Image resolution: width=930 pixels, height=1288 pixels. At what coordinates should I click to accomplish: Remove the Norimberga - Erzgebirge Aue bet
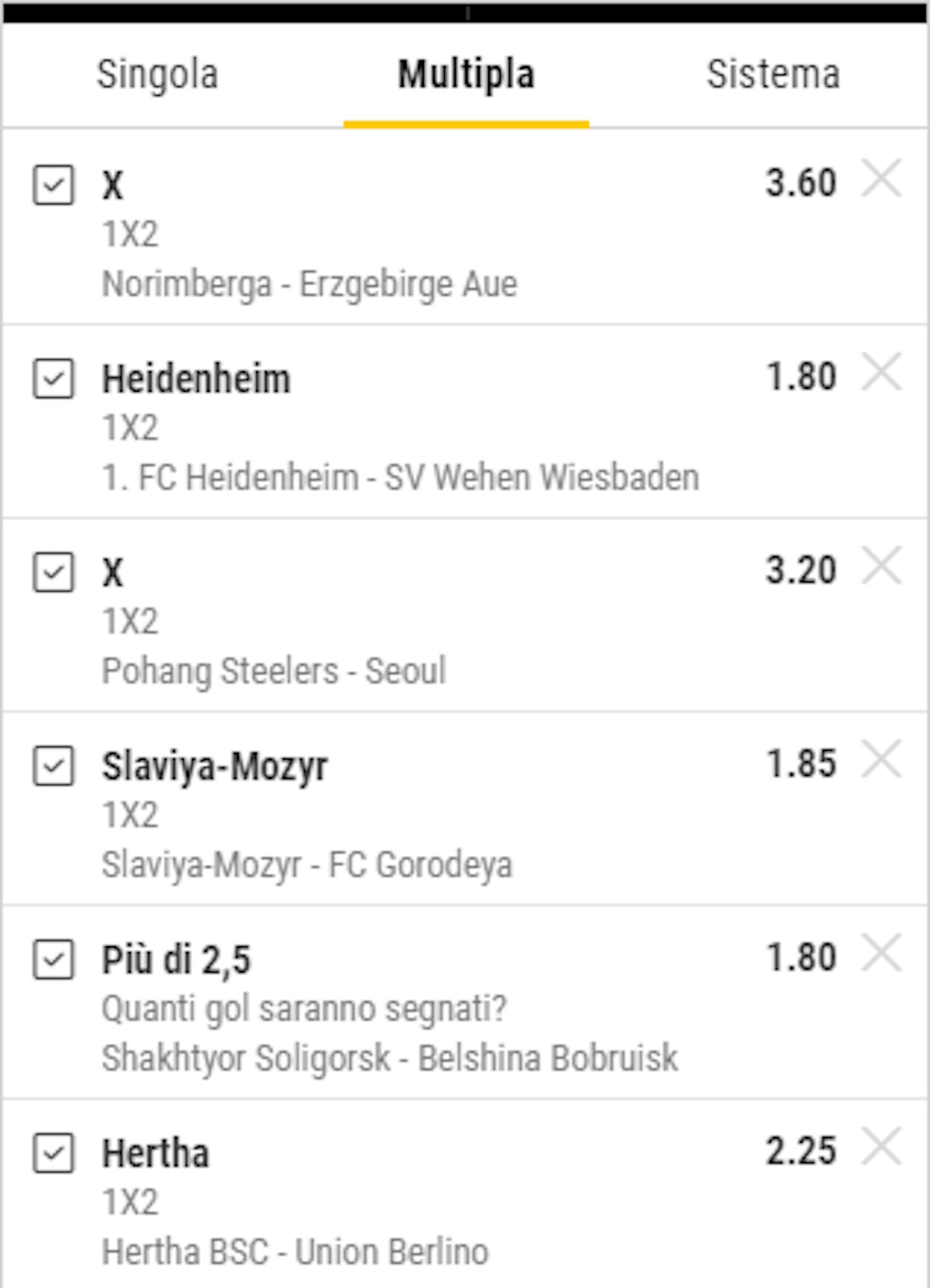pyautogui.click(x=881, y=178)
